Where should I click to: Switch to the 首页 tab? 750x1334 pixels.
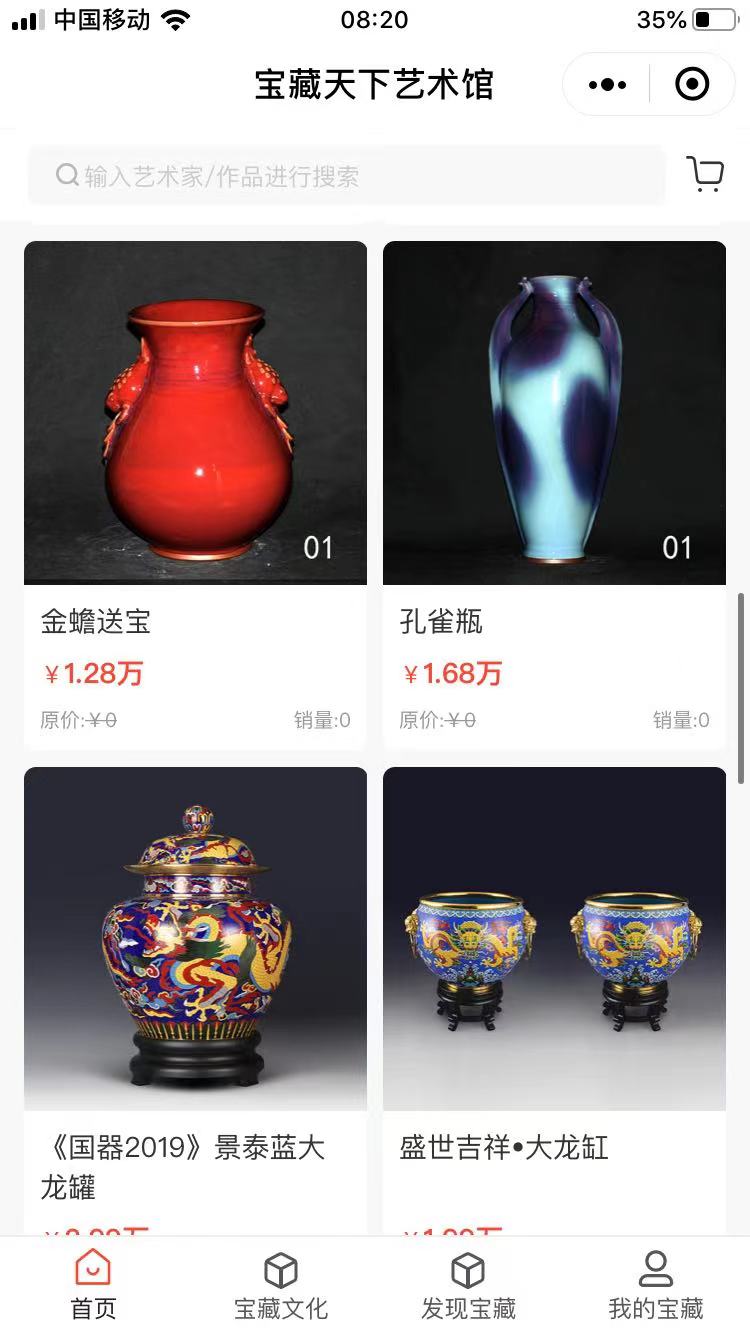coord(93,1285)
